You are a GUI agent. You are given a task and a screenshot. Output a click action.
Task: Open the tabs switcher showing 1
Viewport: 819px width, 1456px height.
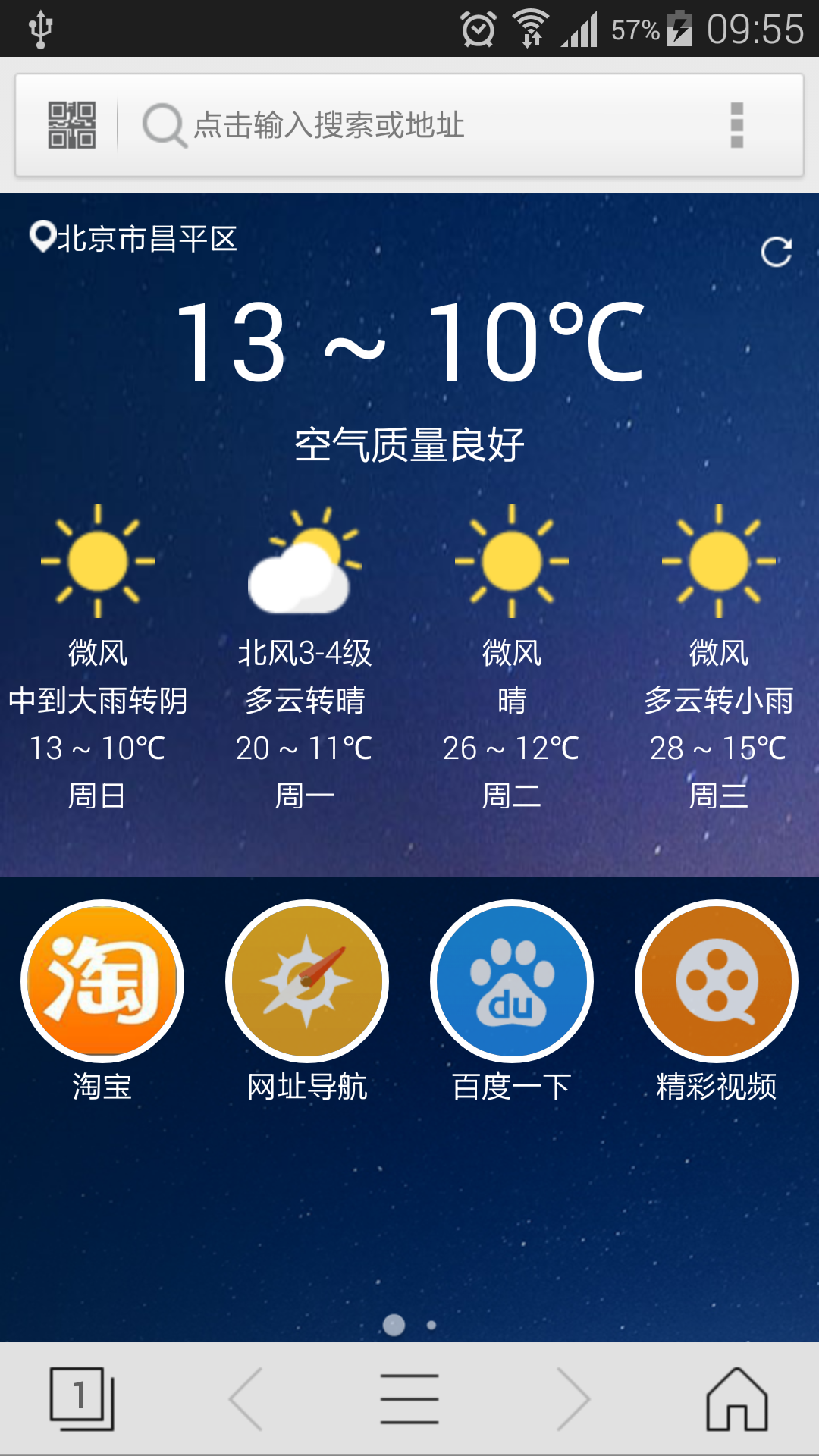tap(82, 1398)
